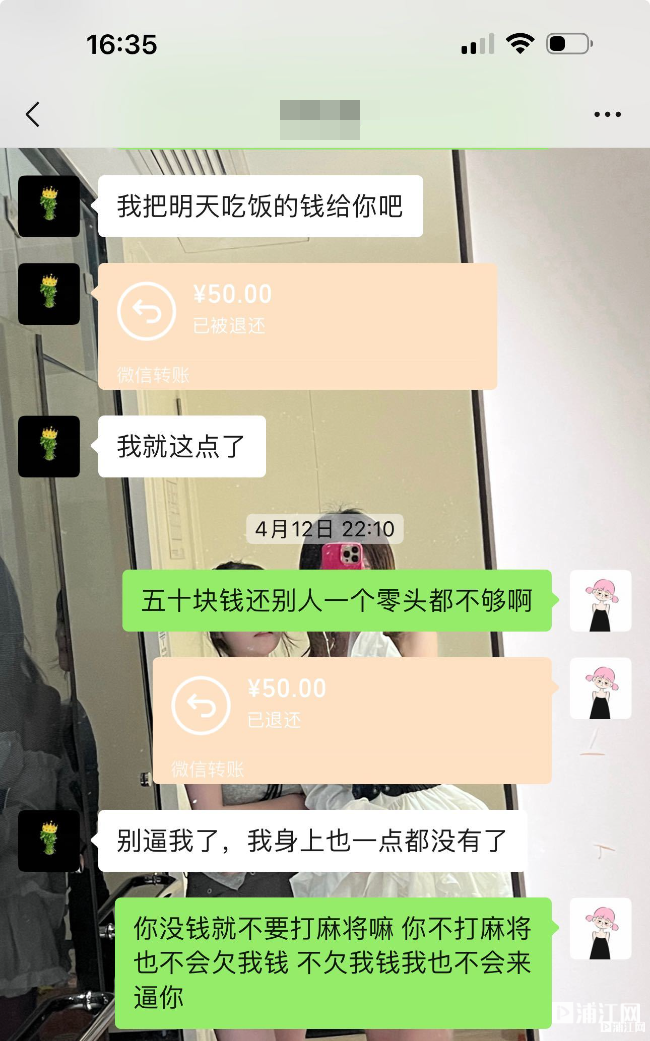Screen dimensions: 650x1041
Task: Go back to the chat list
Action: (33, 114)
